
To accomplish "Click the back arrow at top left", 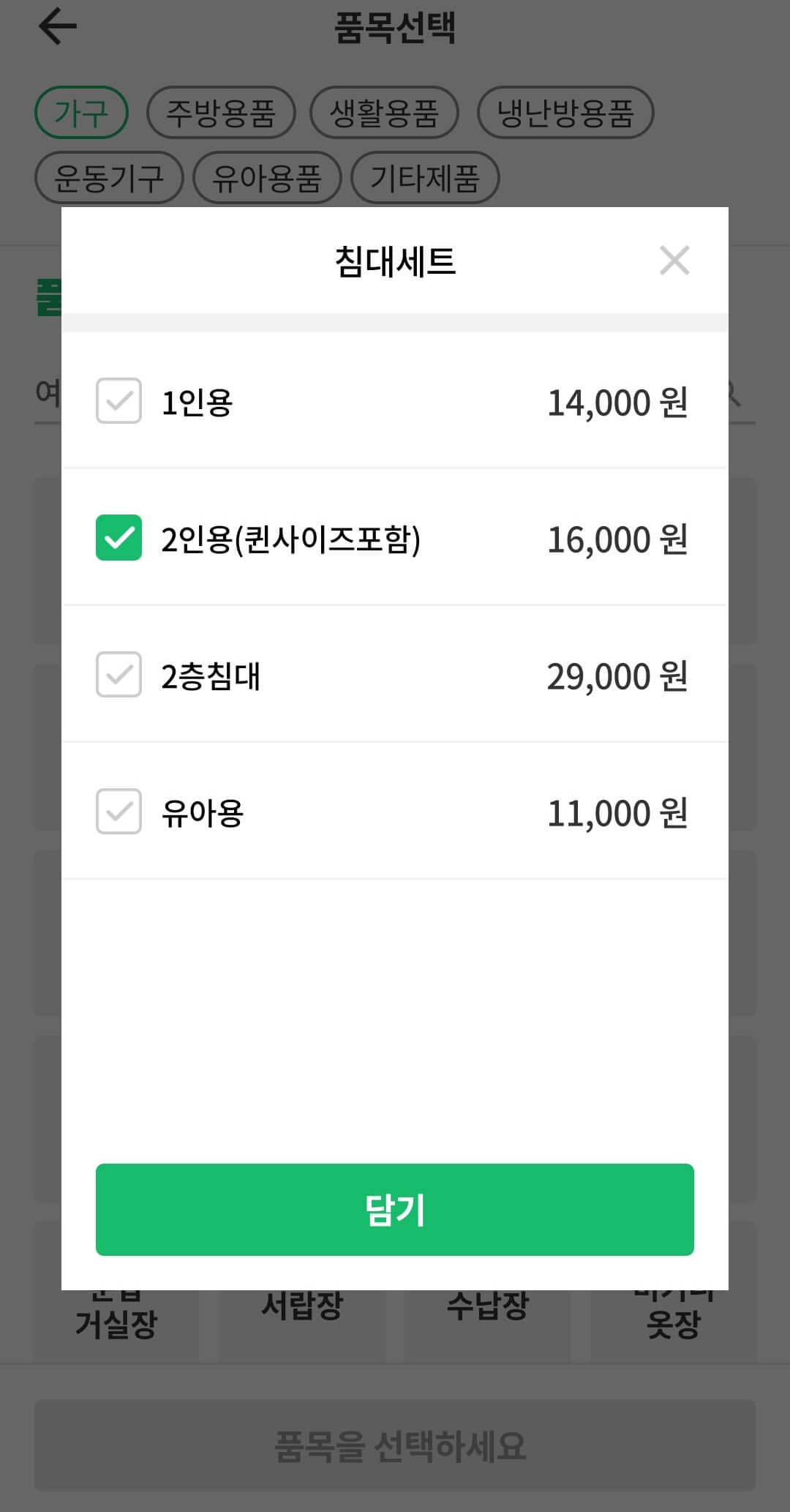I will tap(59, 26).
